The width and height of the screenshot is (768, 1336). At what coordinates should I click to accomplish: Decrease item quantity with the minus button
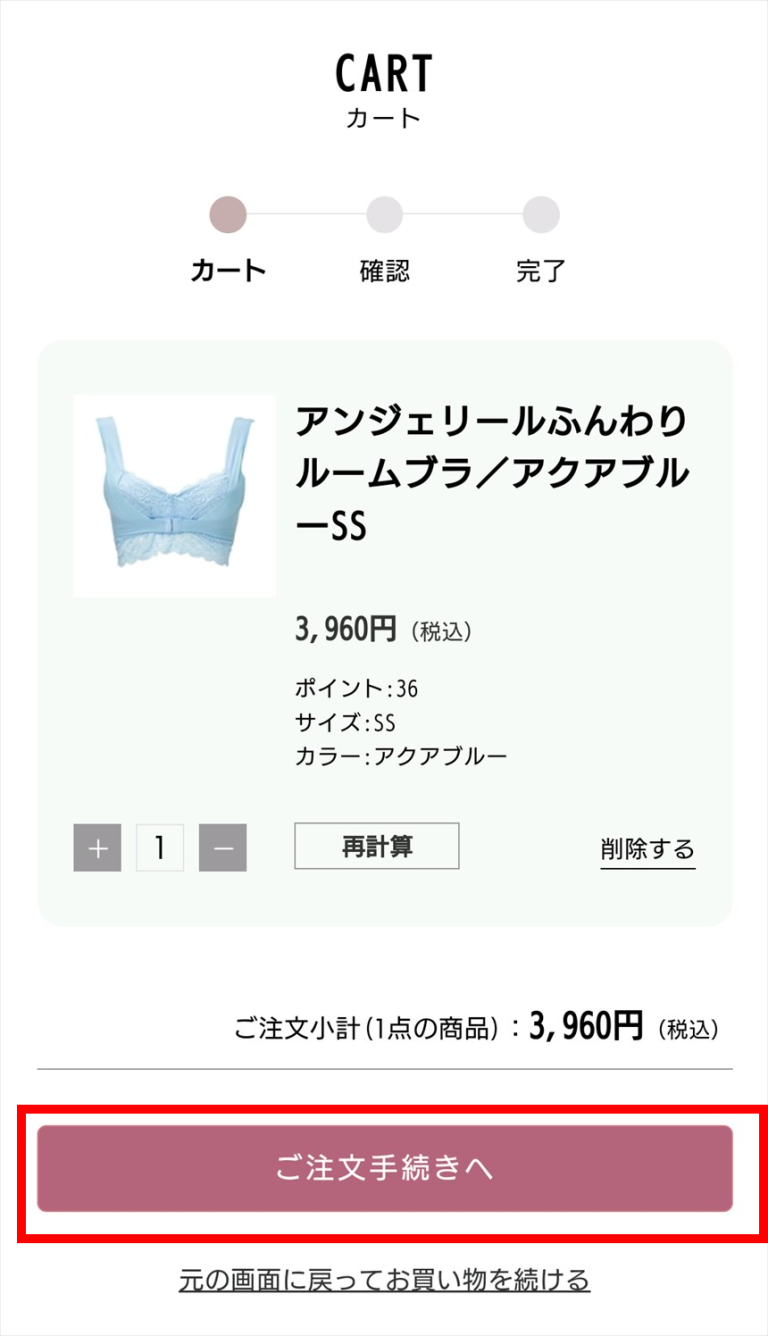[x=223, y=848]
